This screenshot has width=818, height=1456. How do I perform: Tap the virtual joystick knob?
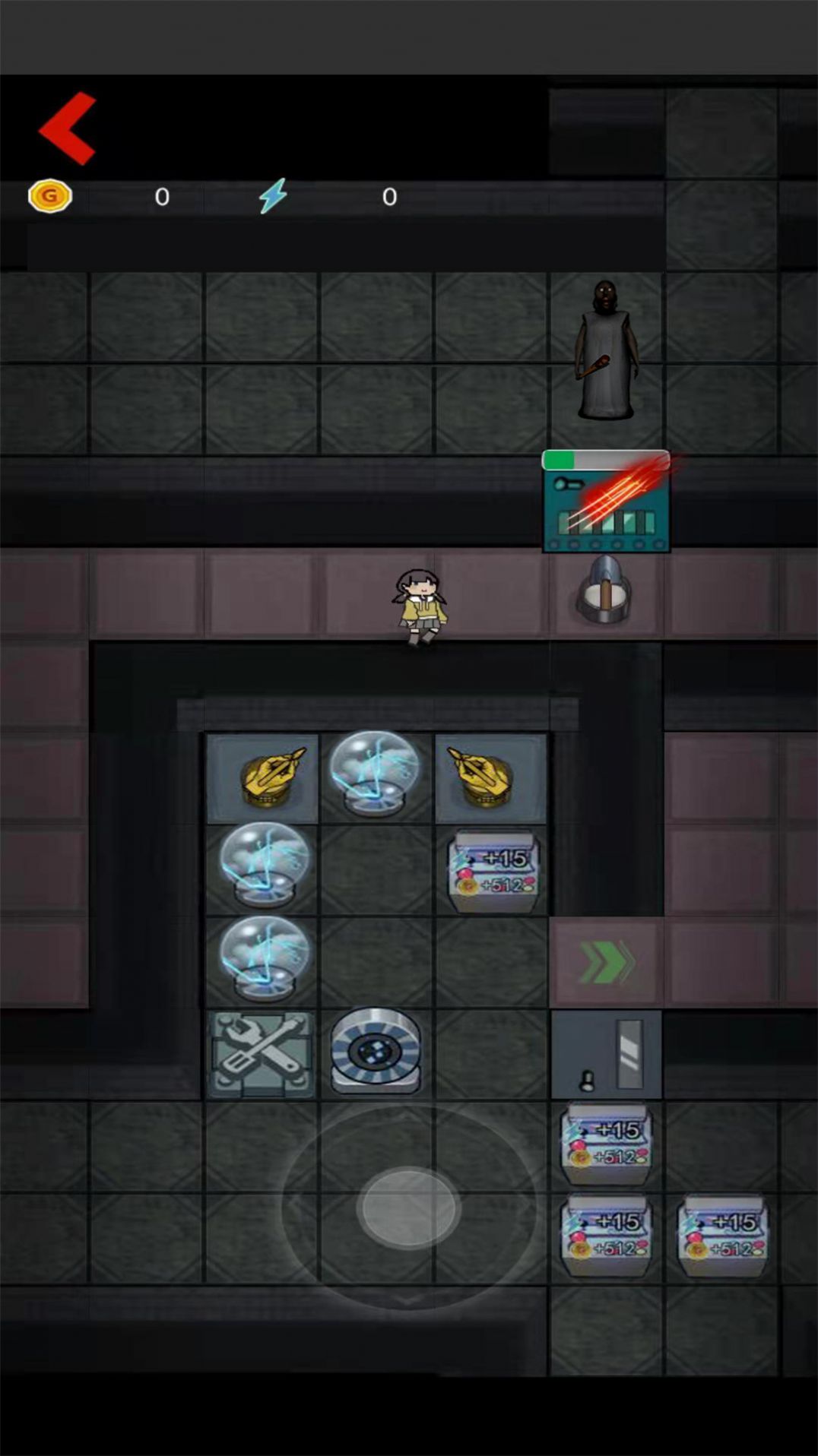(x=408, y=1207)
